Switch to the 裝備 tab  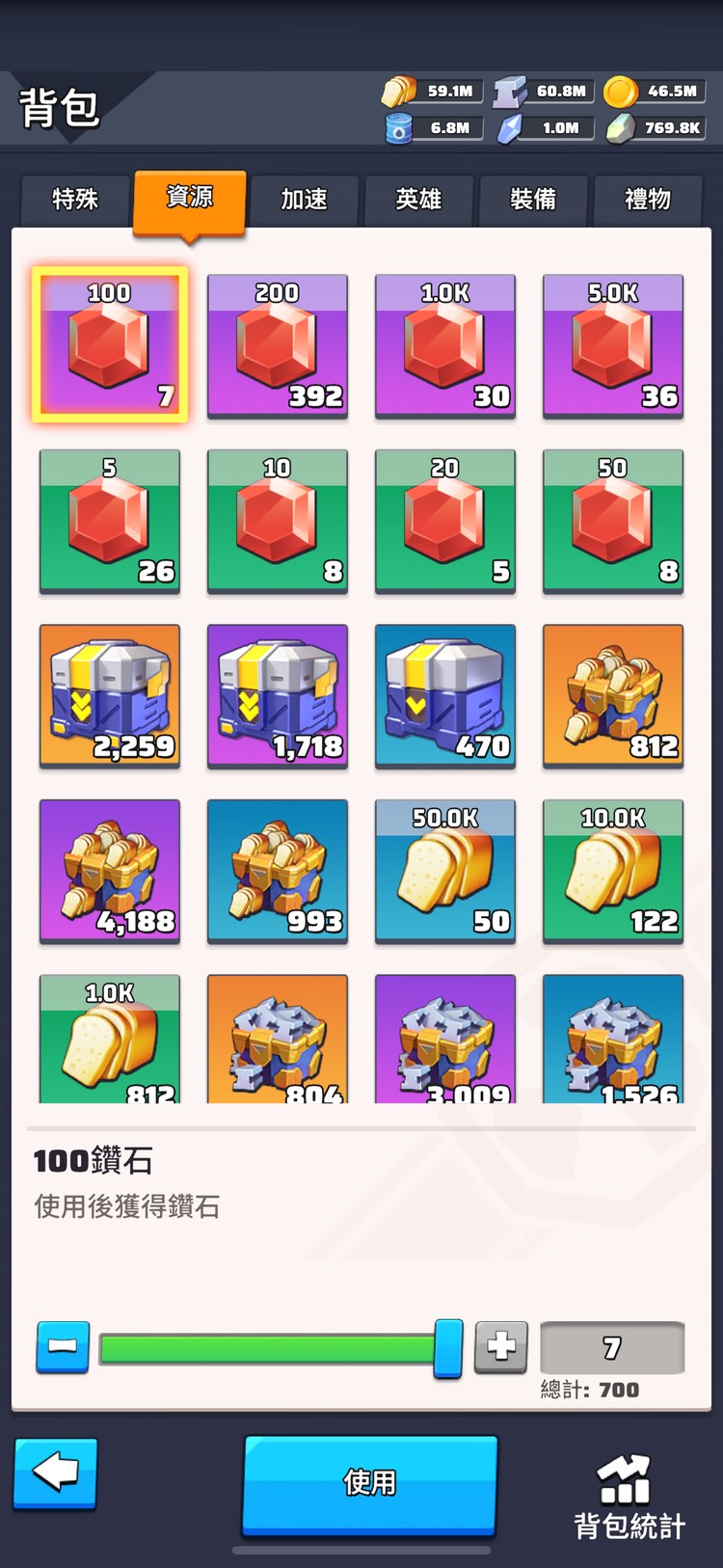click(x=533, y=200)
